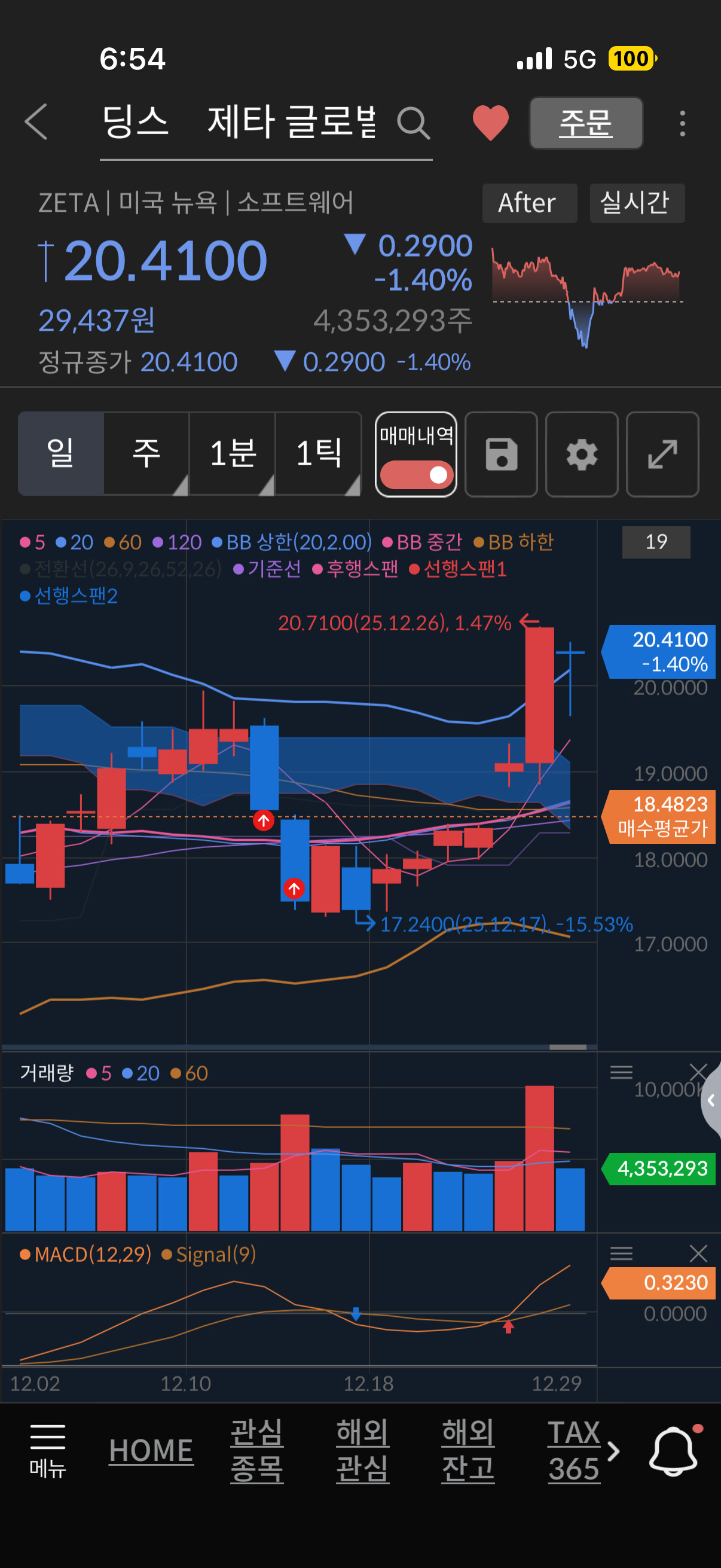The width and height of the screenshot is (721, 1568).
Task: Search for a stock with the magnifier
Action: point(414,123)
